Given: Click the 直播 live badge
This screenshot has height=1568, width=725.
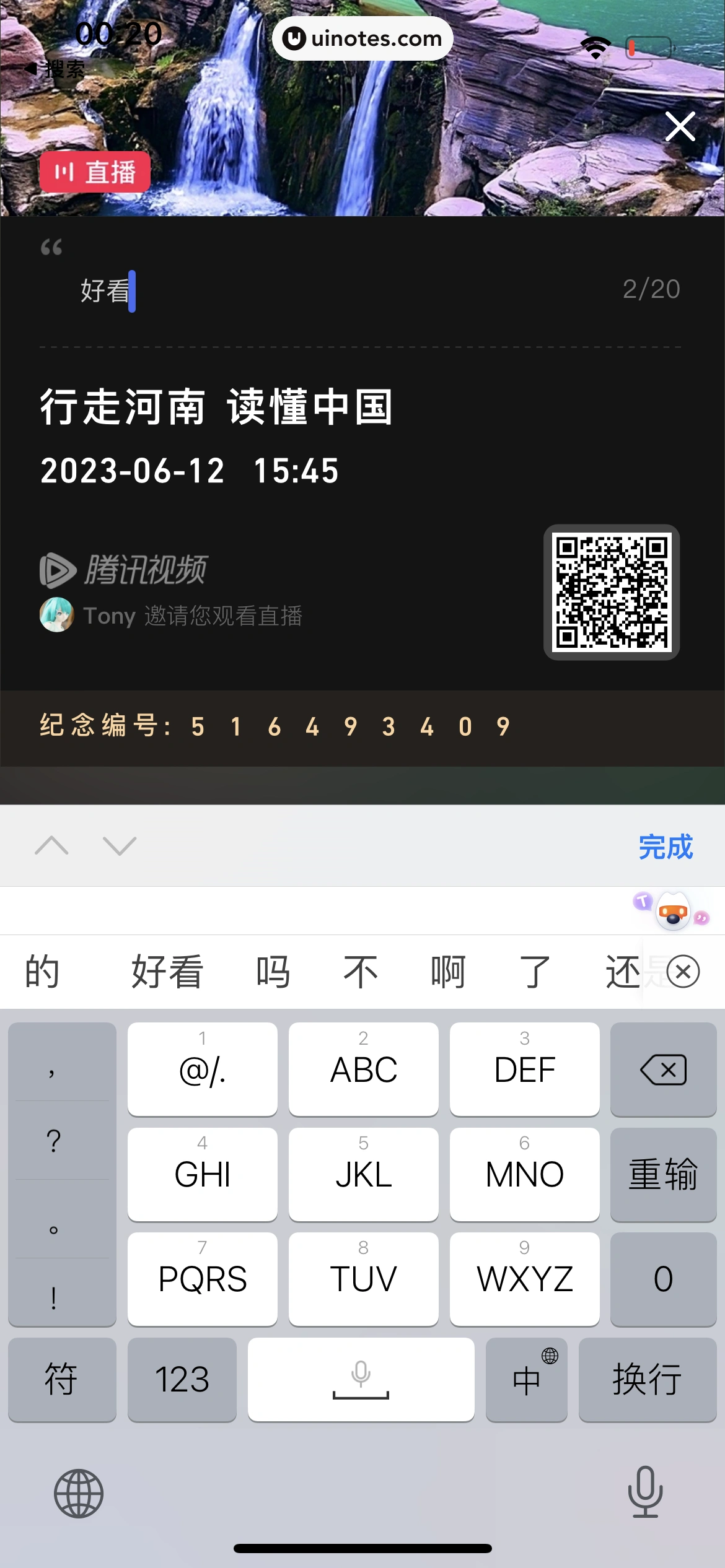Looking at the screenshot, I should [94, 172].
